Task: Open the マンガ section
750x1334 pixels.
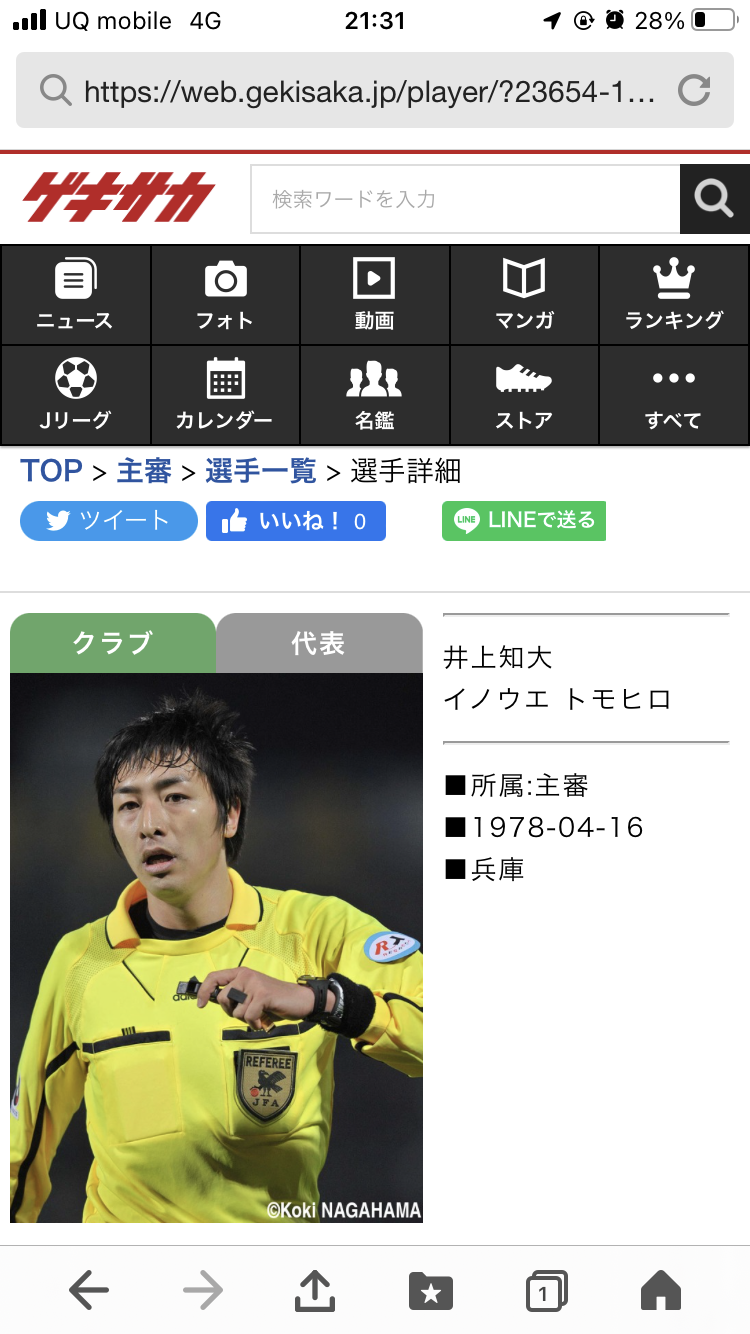Action: (524, 295)
